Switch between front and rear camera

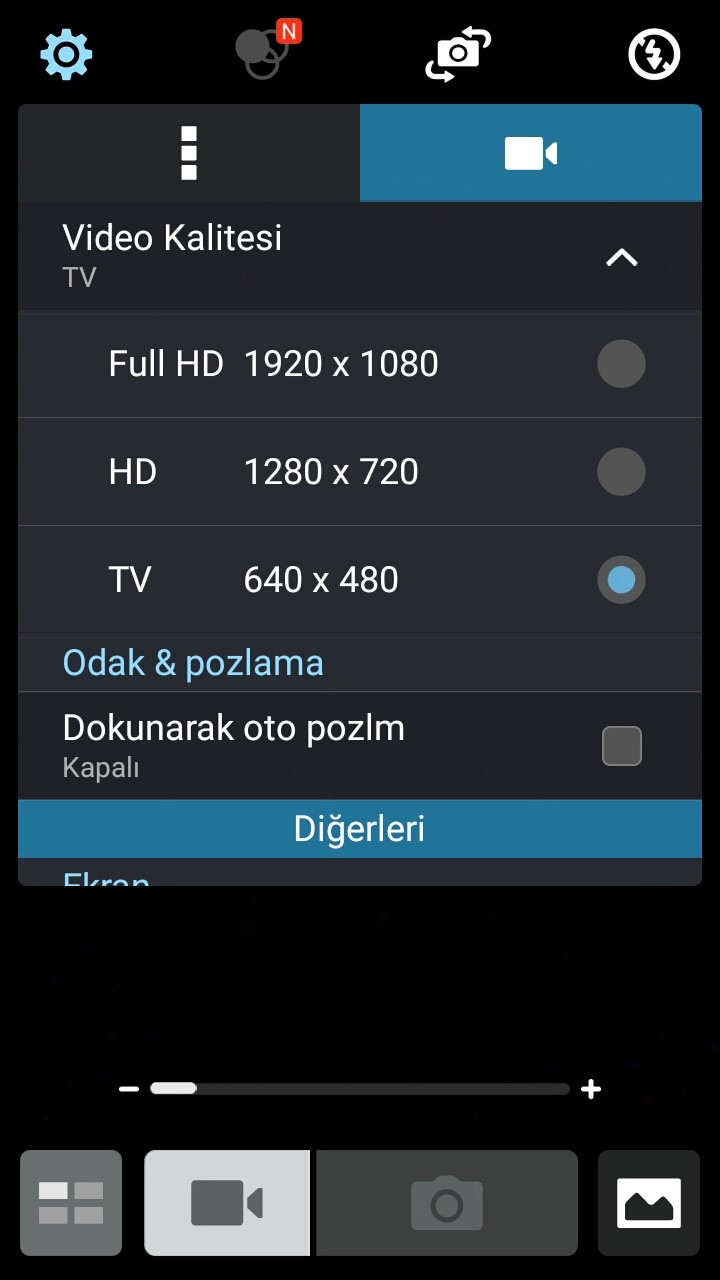point(457,55)
